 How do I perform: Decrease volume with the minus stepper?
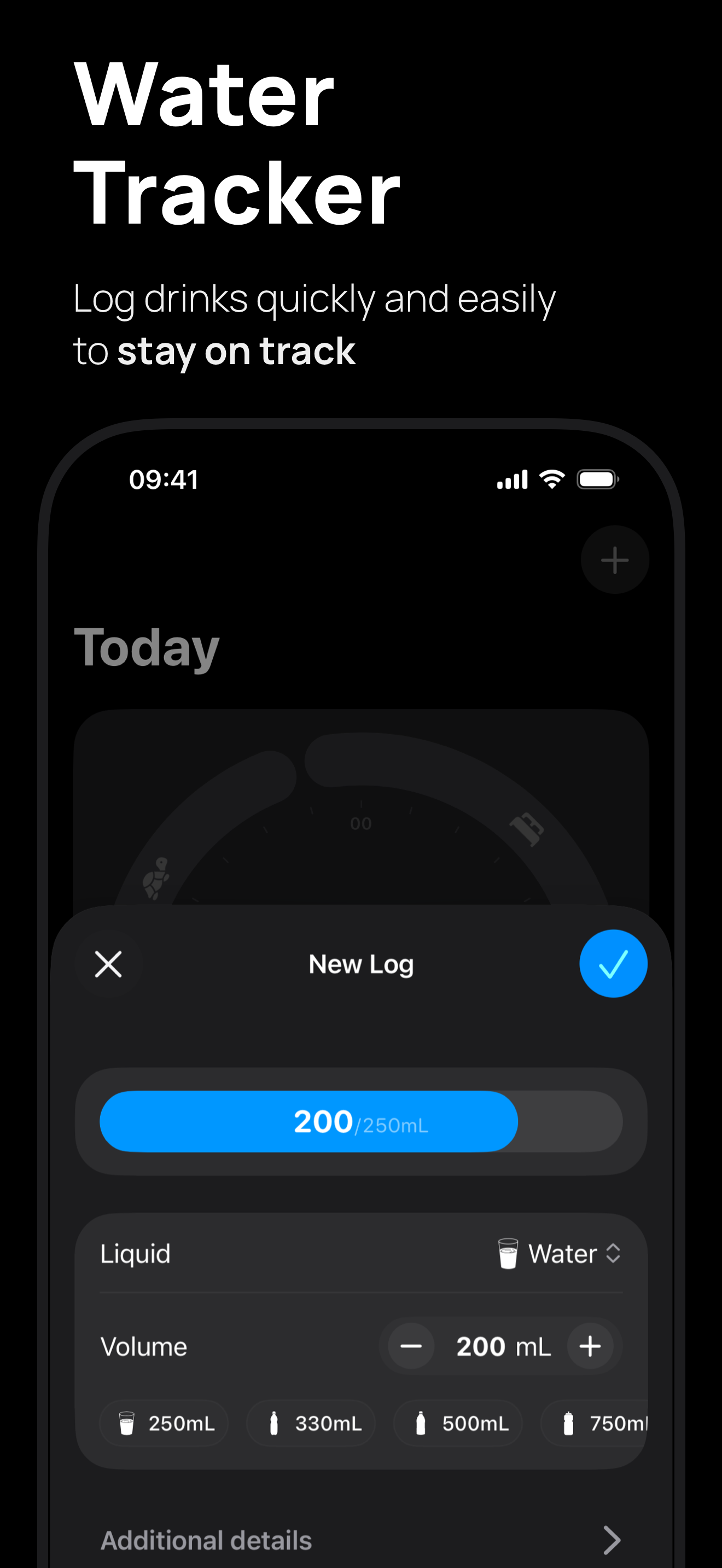click(x=411, y=1346)
